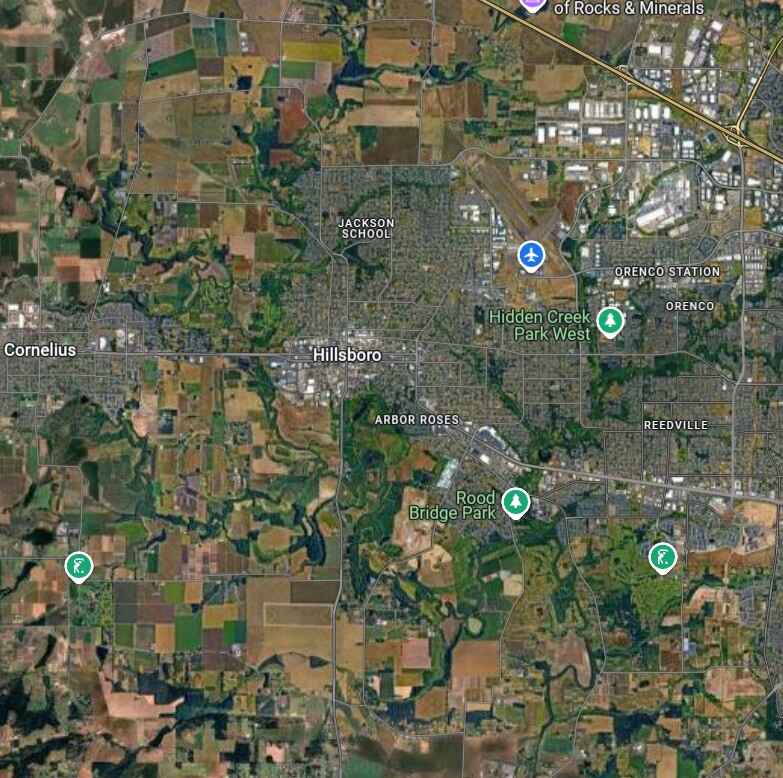Image resolution: width=783 pixels, height=778 pixels.
Task: Open the Rood Bridge Park marker
Action: pyautogui.click(x=515, y=501)
